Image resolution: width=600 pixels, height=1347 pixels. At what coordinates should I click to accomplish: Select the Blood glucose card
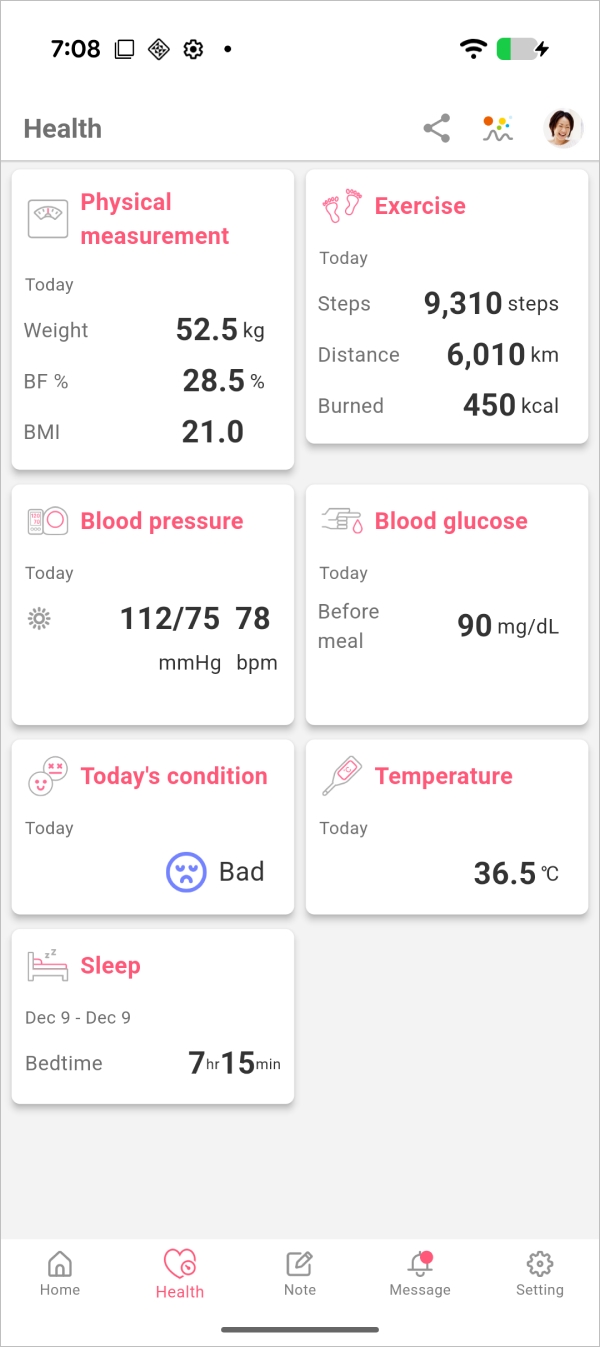click(447, 605)
